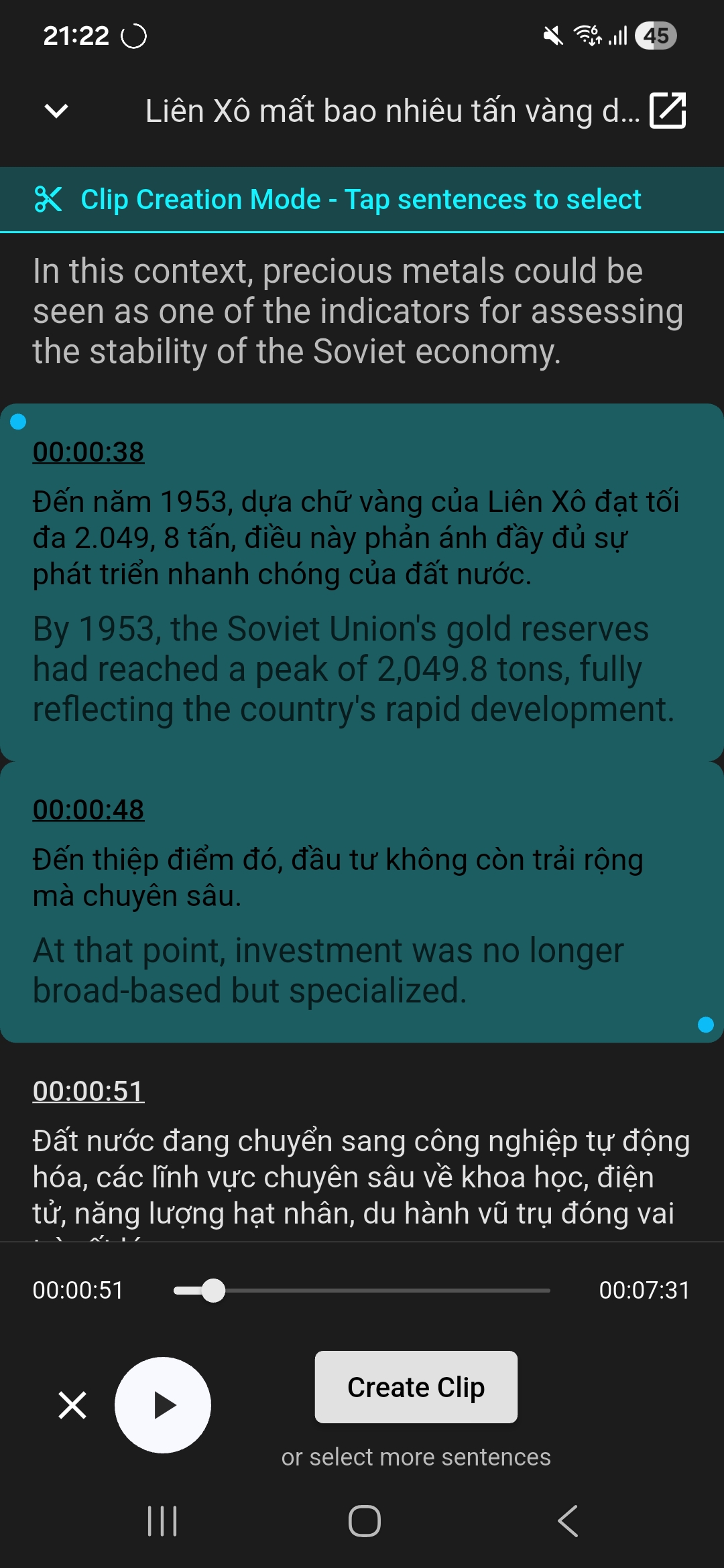Exit clip selection using the X icon
The width and height of the screenshot is (724, 1568).
72,1405
